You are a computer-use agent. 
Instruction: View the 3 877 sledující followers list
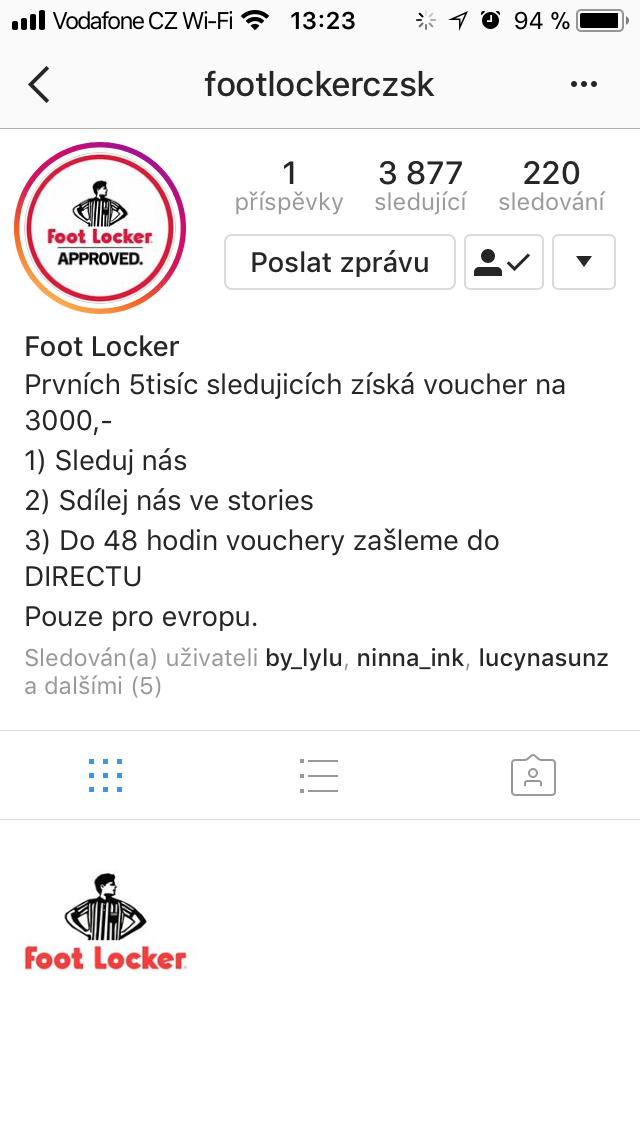(x=421, y=187)
